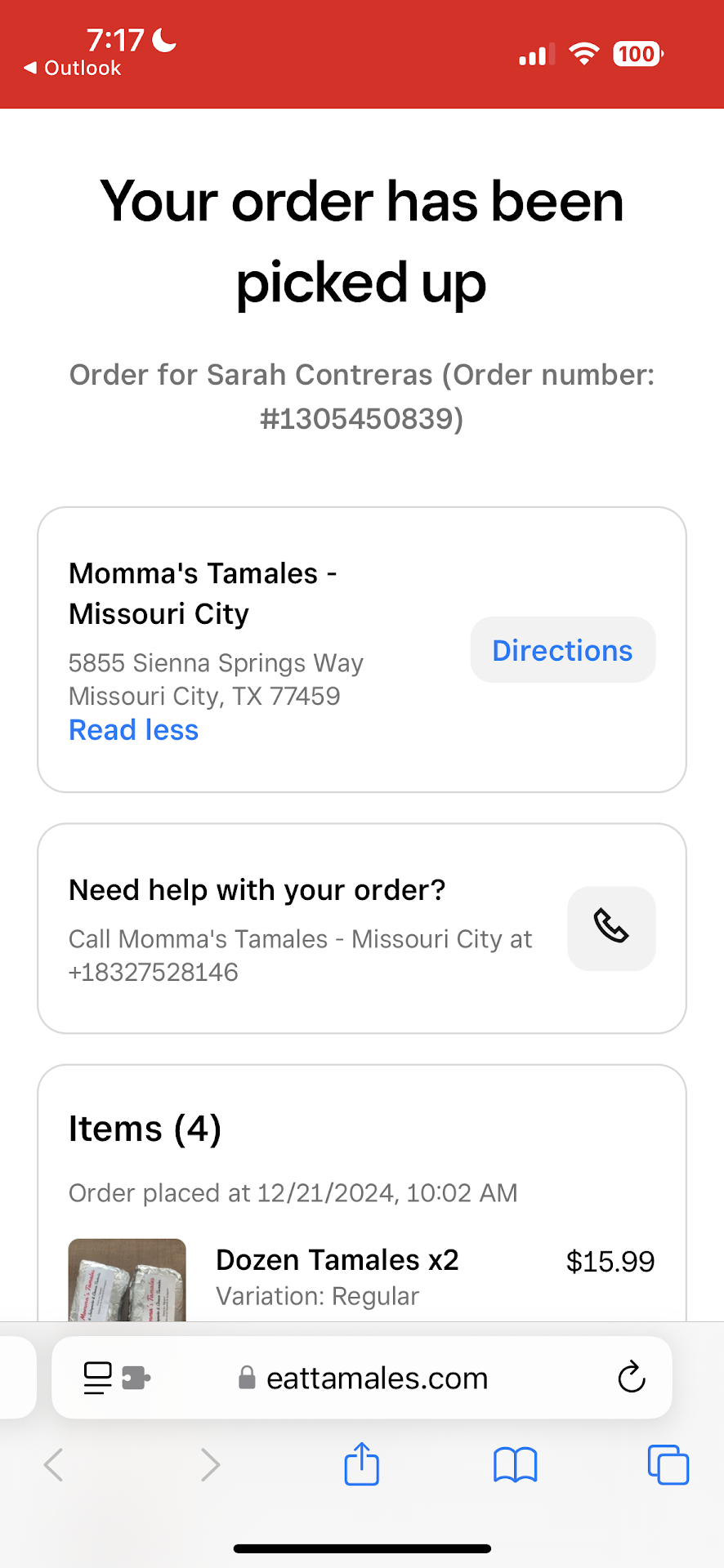This screenshot has width=724, height=1568.
Task: Call Momma's Tamales via phone icon
Action: 611,927
